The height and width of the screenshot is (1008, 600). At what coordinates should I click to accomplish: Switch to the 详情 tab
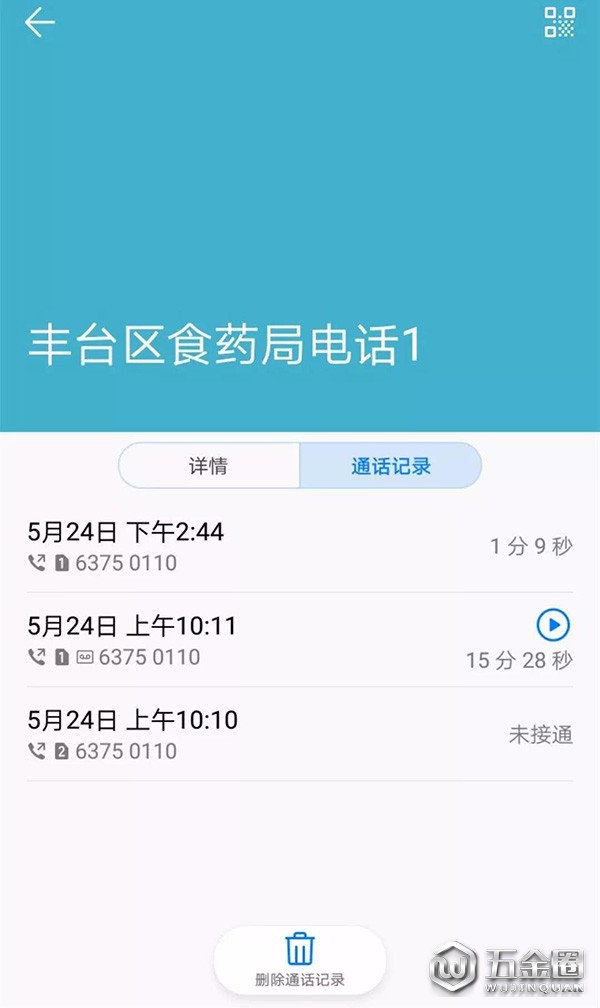(x=209, y=465)
